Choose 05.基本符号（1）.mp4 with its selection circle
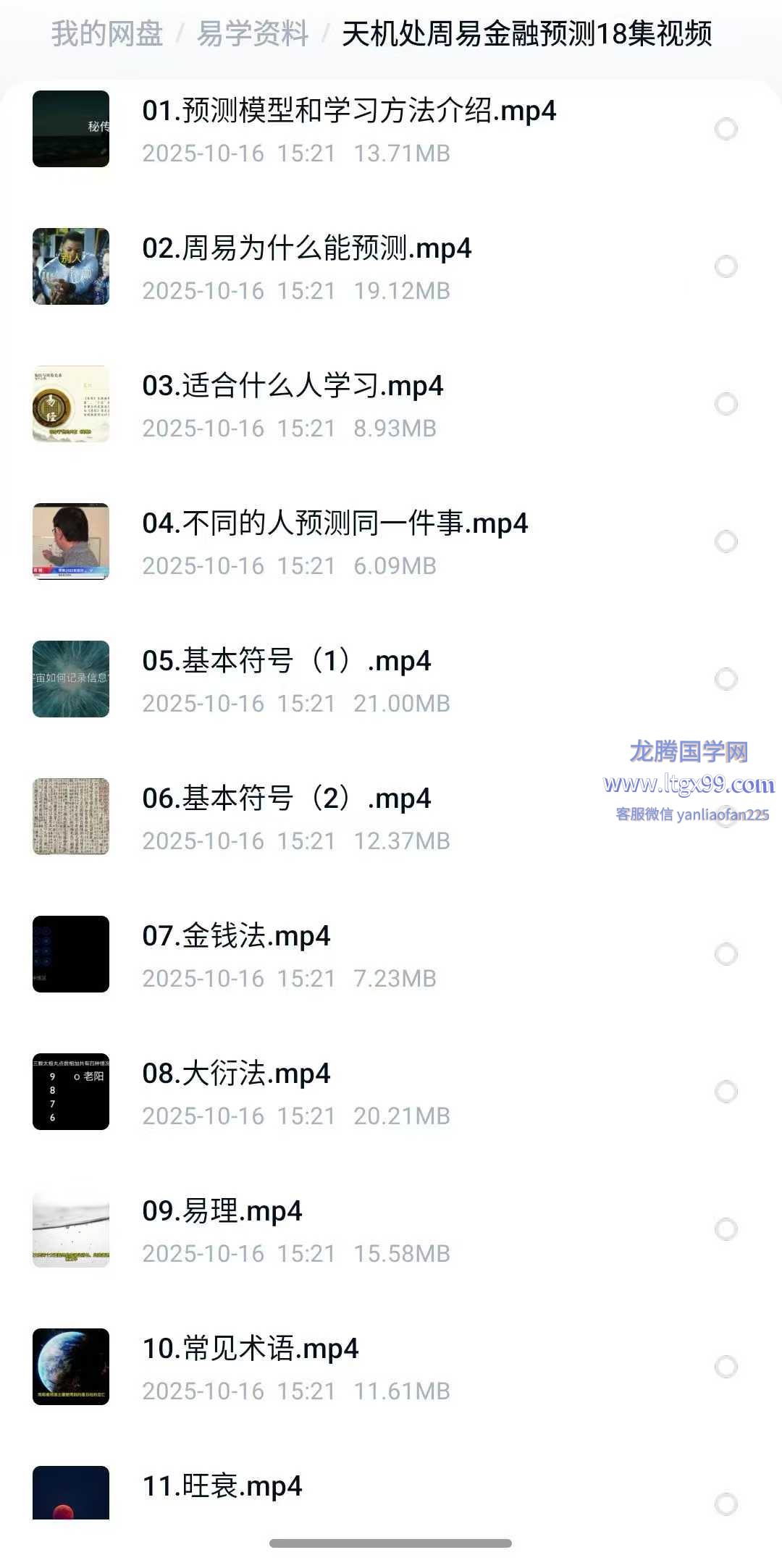The height and width of the screenshot is (1568, 782). pyautogui.click(x=726, y=679)
